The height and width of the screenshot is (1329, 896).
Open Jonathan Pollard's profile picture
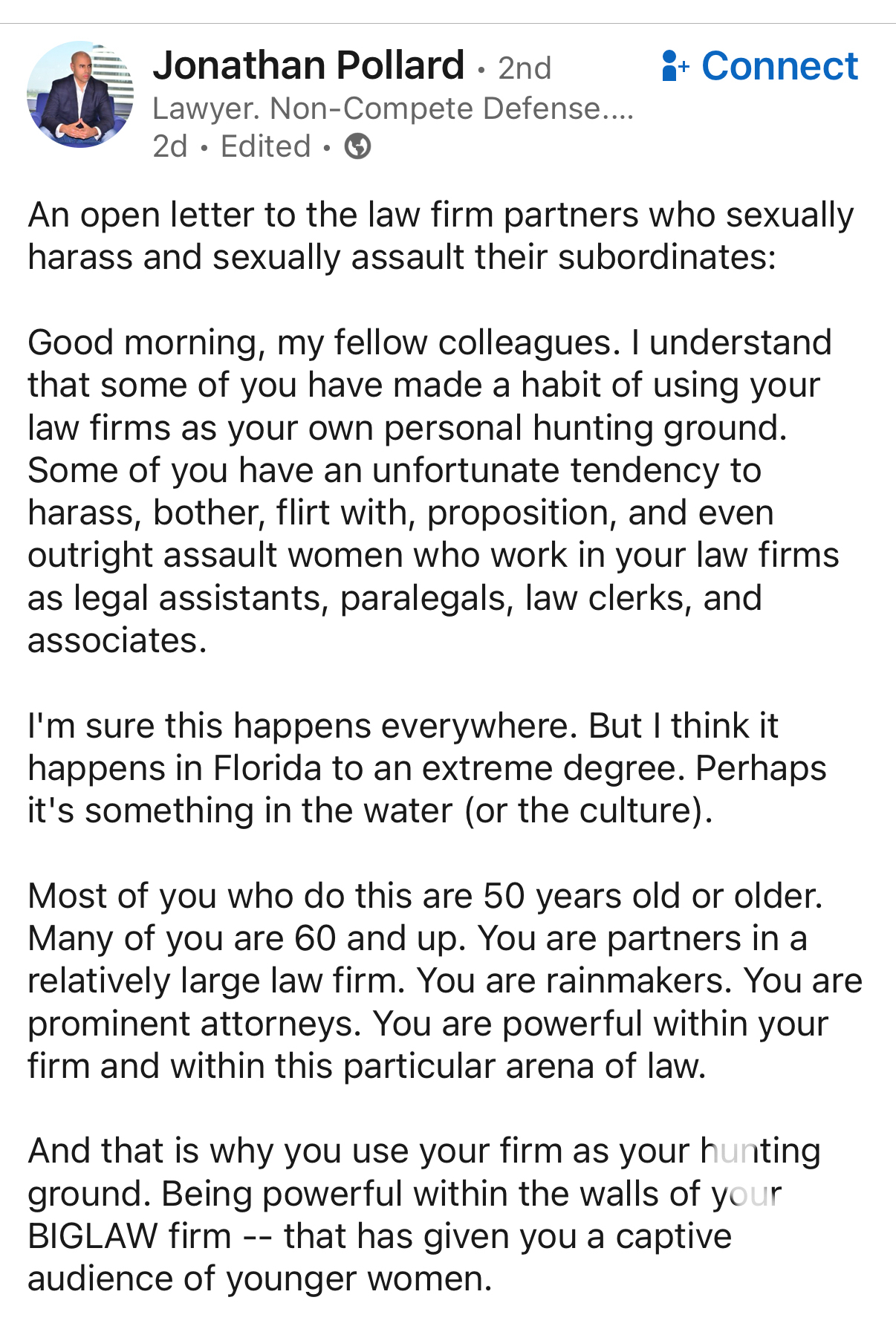click(x=80, y=94)
